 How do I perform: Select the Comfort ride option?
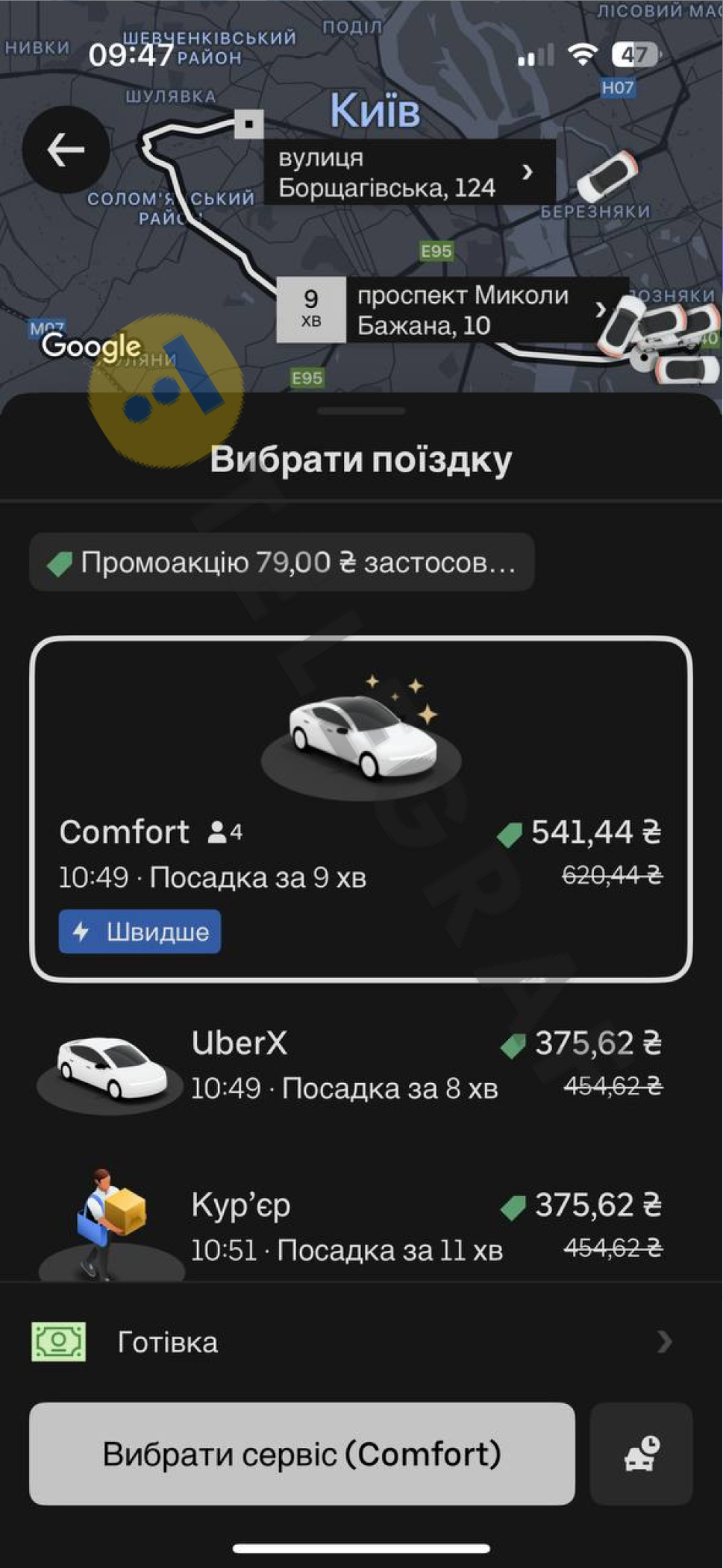(361, 809)
